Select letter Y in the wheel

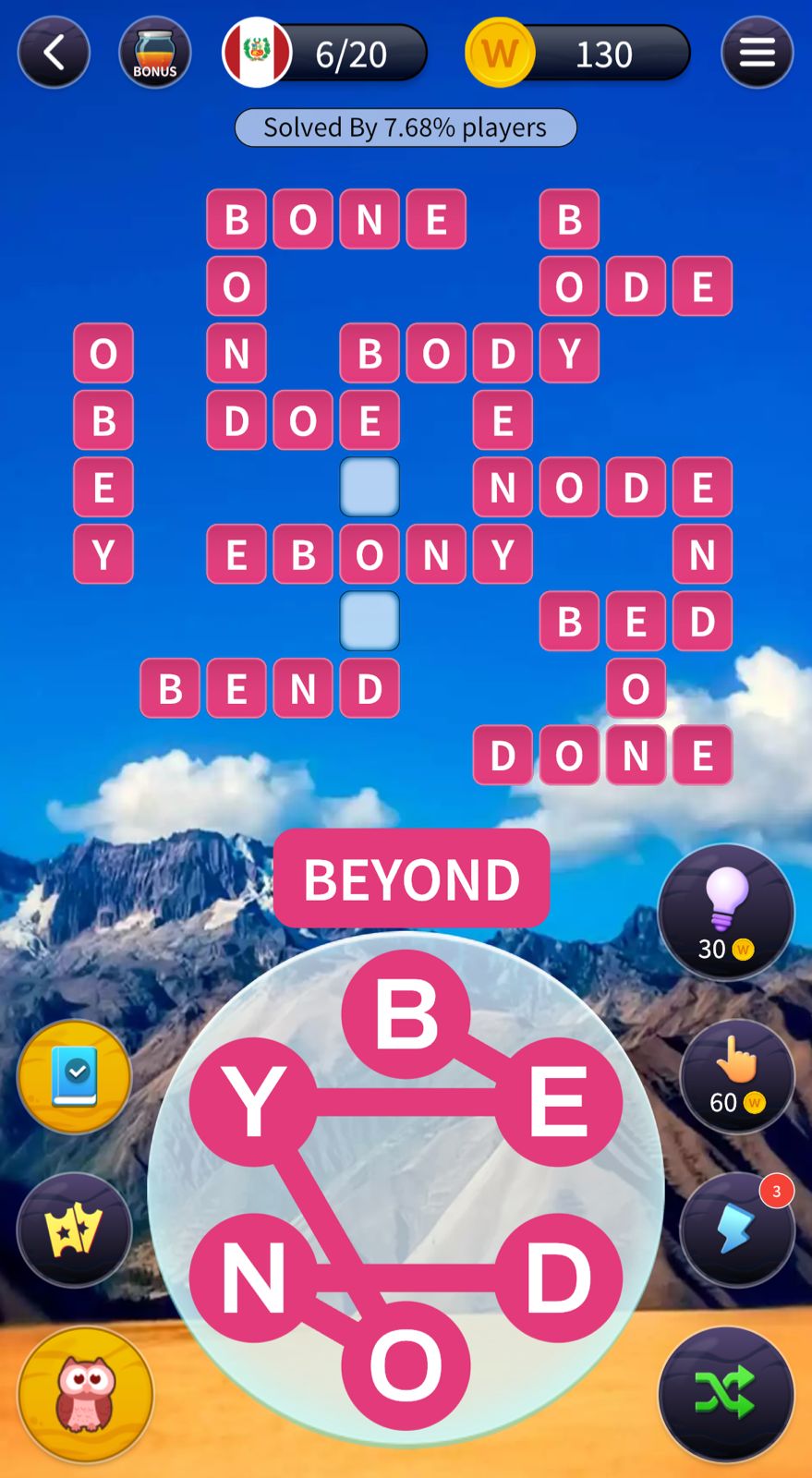coord(253,1101)
